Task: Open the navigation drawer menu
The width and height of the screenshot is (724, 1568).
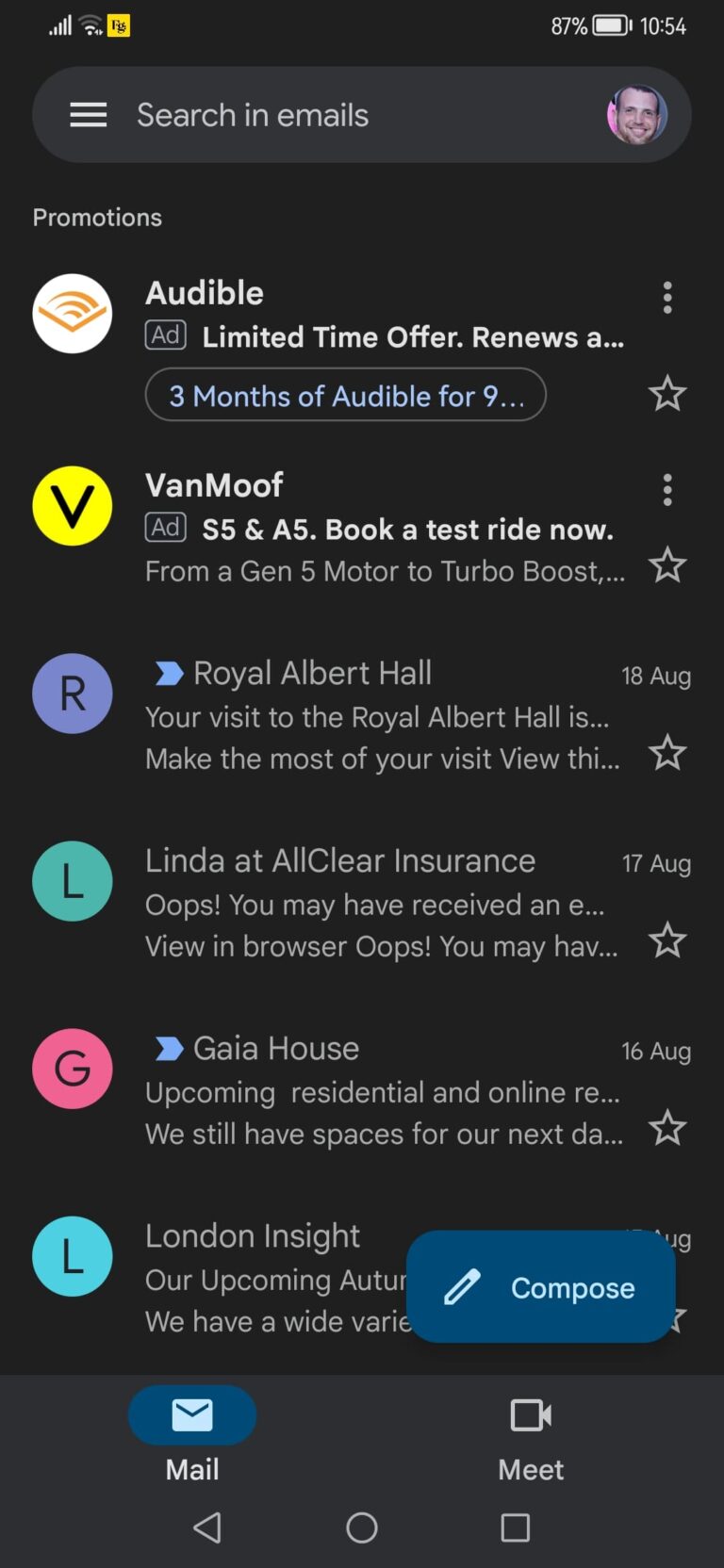Action: [x=88, y=114]
